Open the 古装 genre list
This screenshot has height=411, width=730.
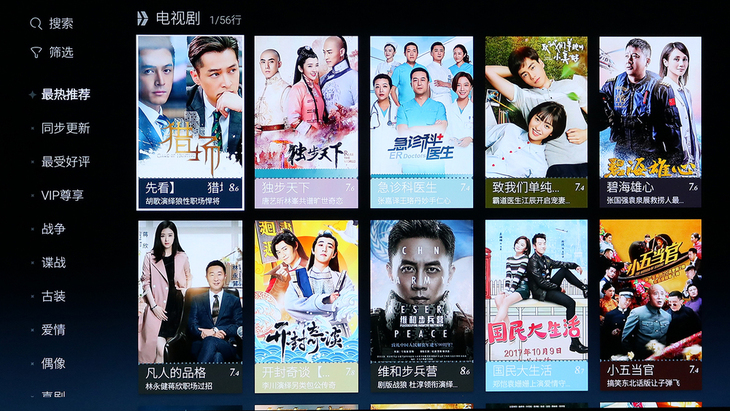coord(53,296)
